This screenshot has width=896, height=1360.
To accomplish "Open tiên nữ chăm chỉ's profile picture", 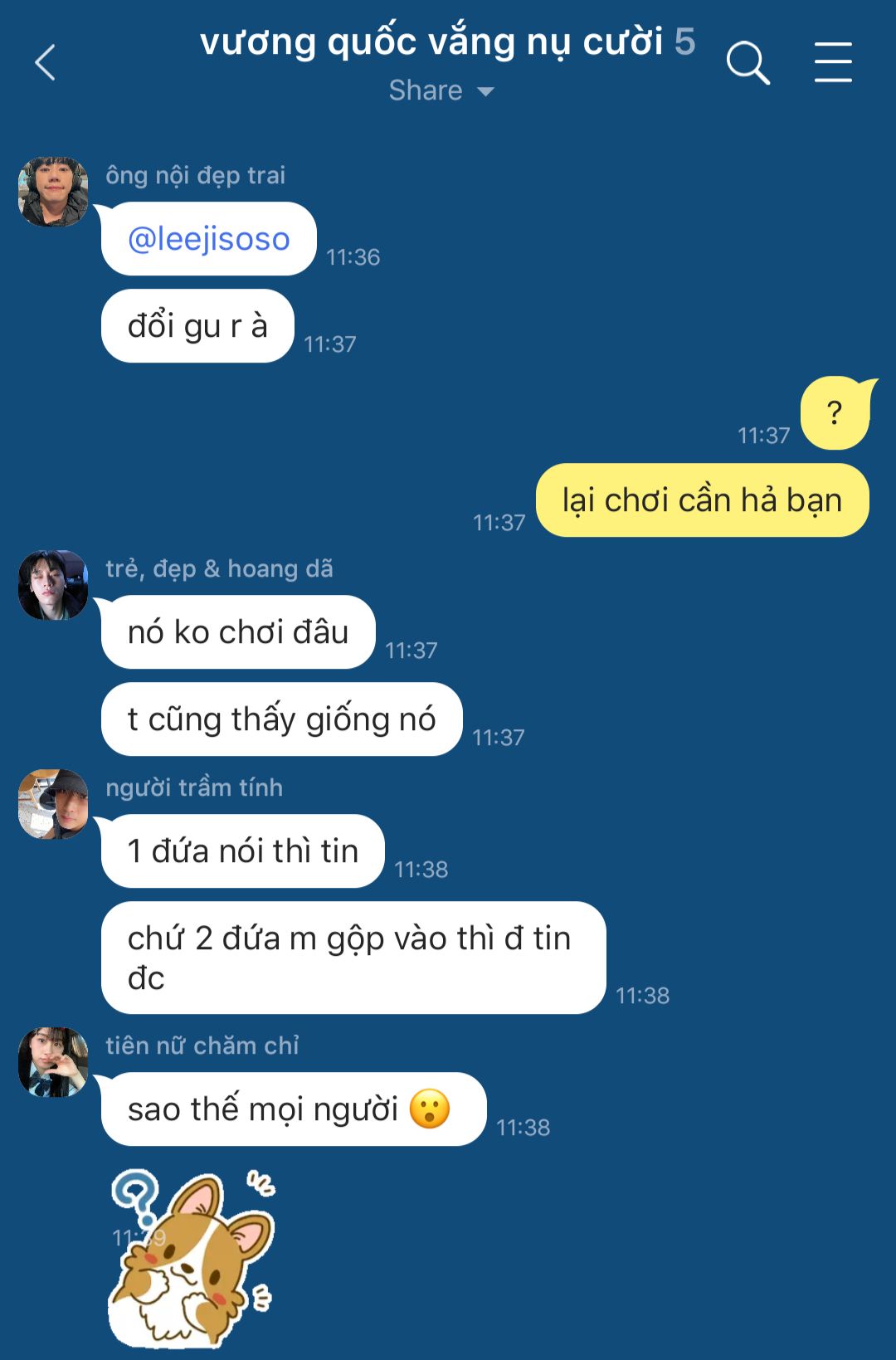I will click(53, 1062).
